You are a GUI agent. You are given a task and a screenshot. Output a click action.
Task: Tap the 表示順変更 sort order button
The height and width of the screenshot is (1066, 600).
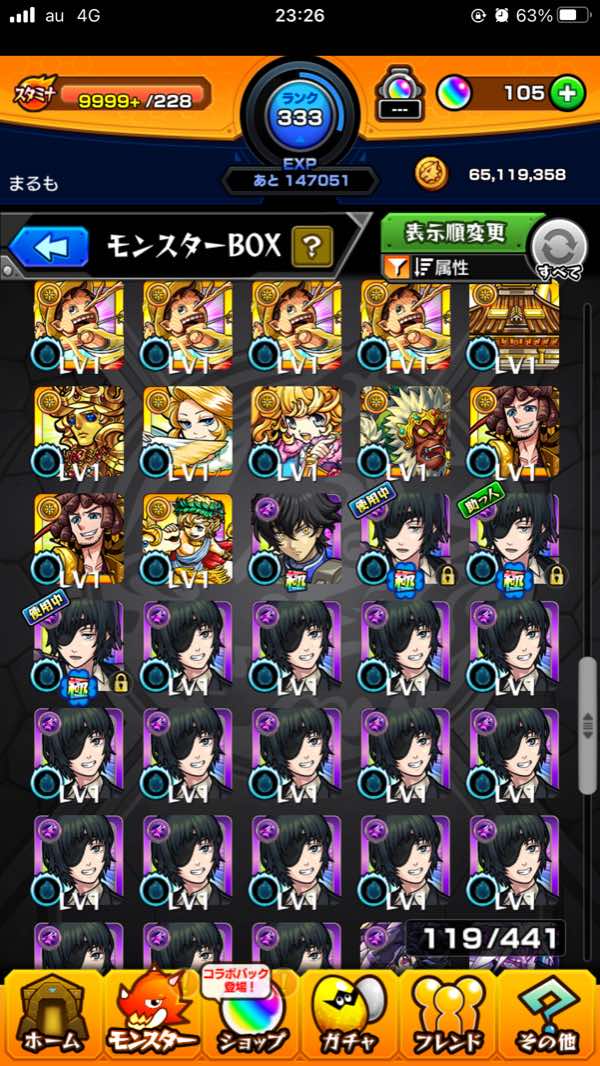coord(455,233)
